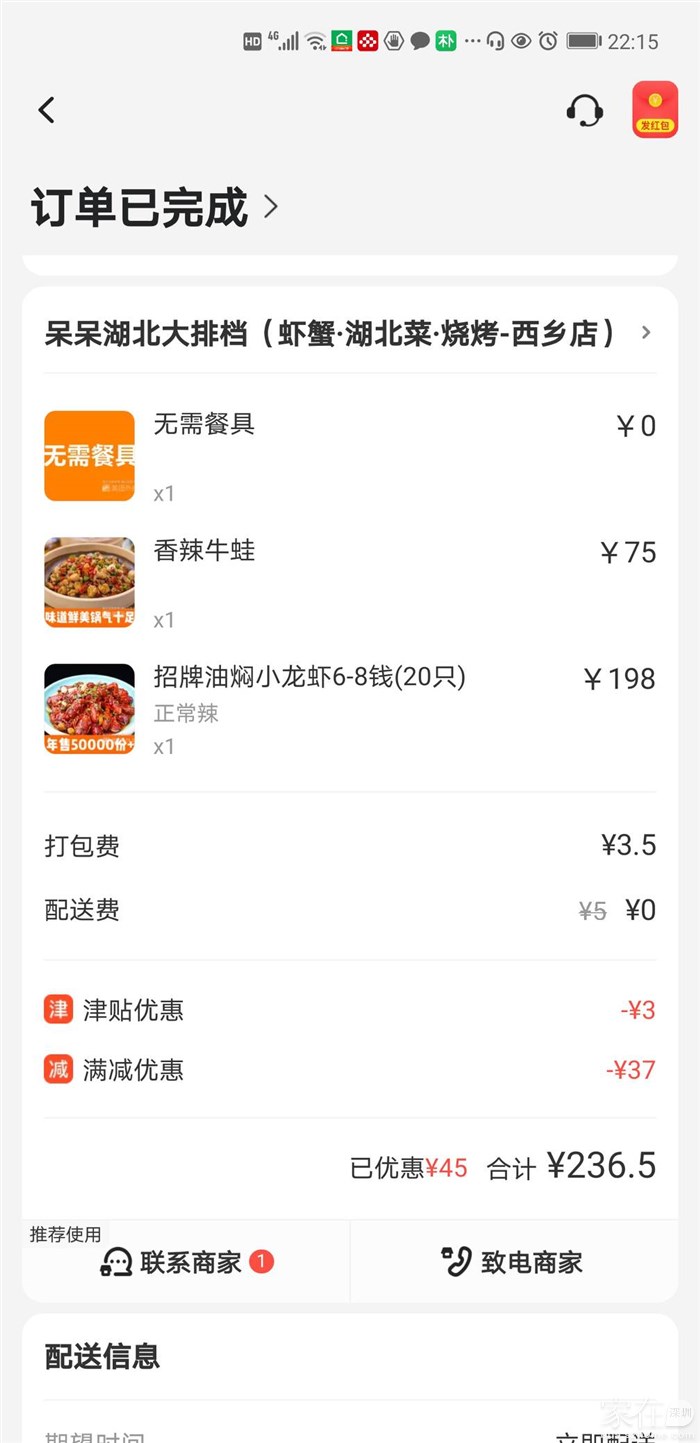700x1443 pixels.
Task: Call the merchant via 致电商家
Action: (x=513, y=1262)
